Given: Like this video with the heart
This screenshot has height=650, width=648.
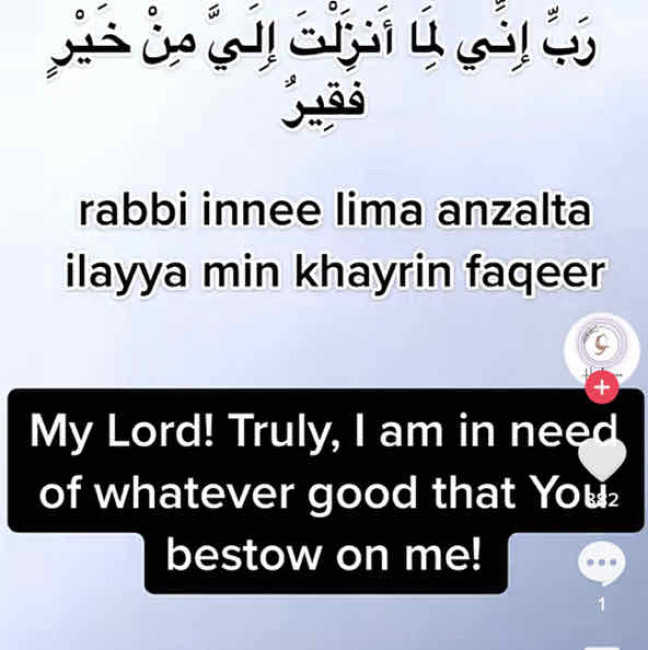Looking at the screenshot, I should (604, 460).
